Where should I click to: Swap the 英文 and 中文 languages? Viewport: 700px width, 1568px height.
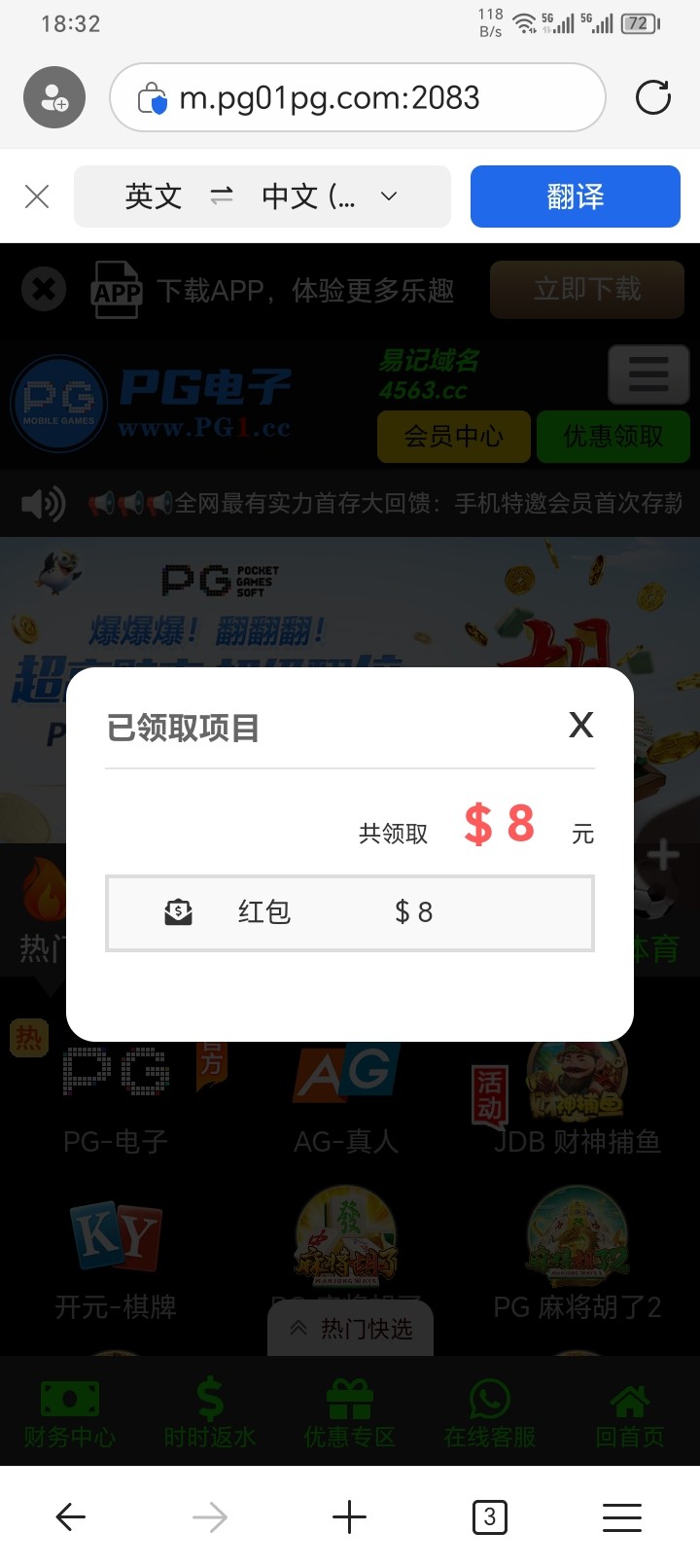click(x=222, y=196)
